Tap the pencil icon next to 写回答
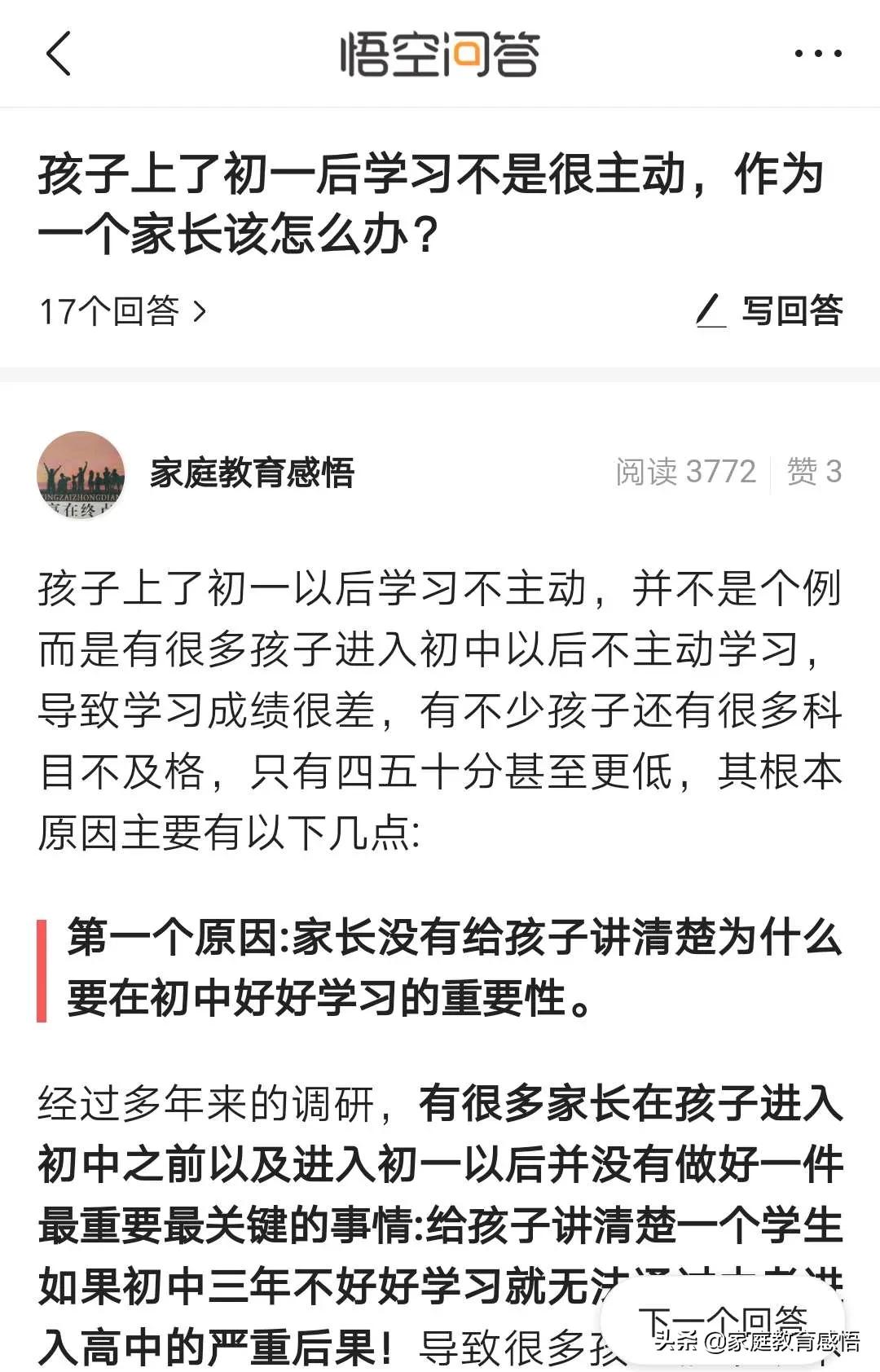Screen dimensions: 880x1372 [711, 310]
